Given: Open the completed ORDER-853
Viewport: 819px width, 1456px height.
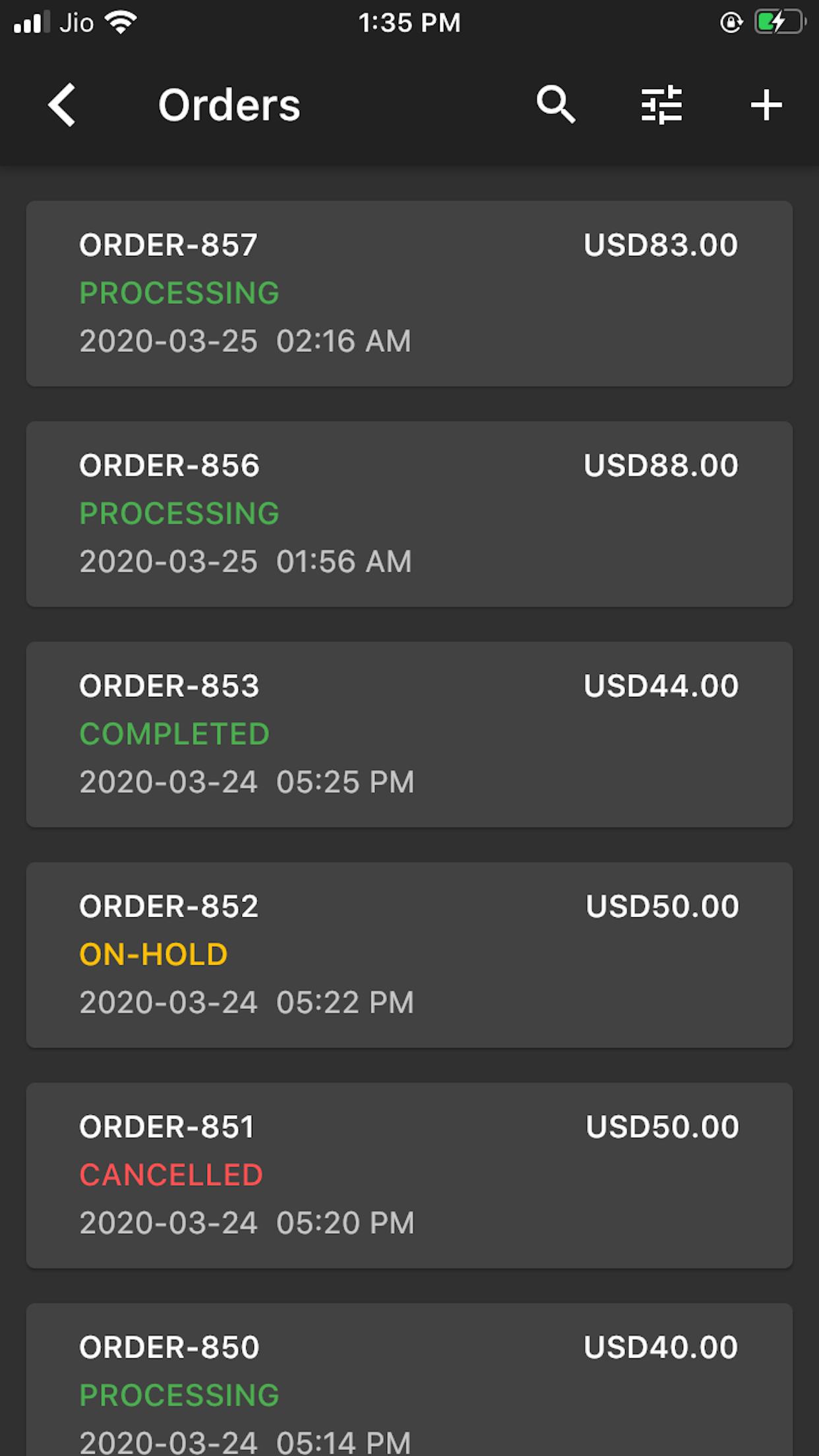Looking at the screenshot, I should coord(409,735).
